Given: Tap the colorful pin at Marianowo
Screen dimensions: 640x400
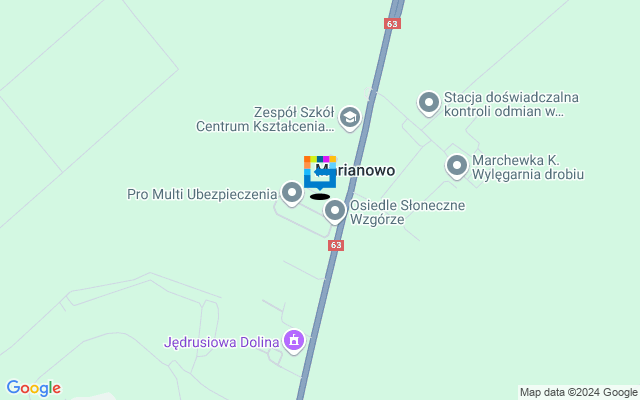Looking at the screenshot, I should pyautogui.click(x=320, y=172).
